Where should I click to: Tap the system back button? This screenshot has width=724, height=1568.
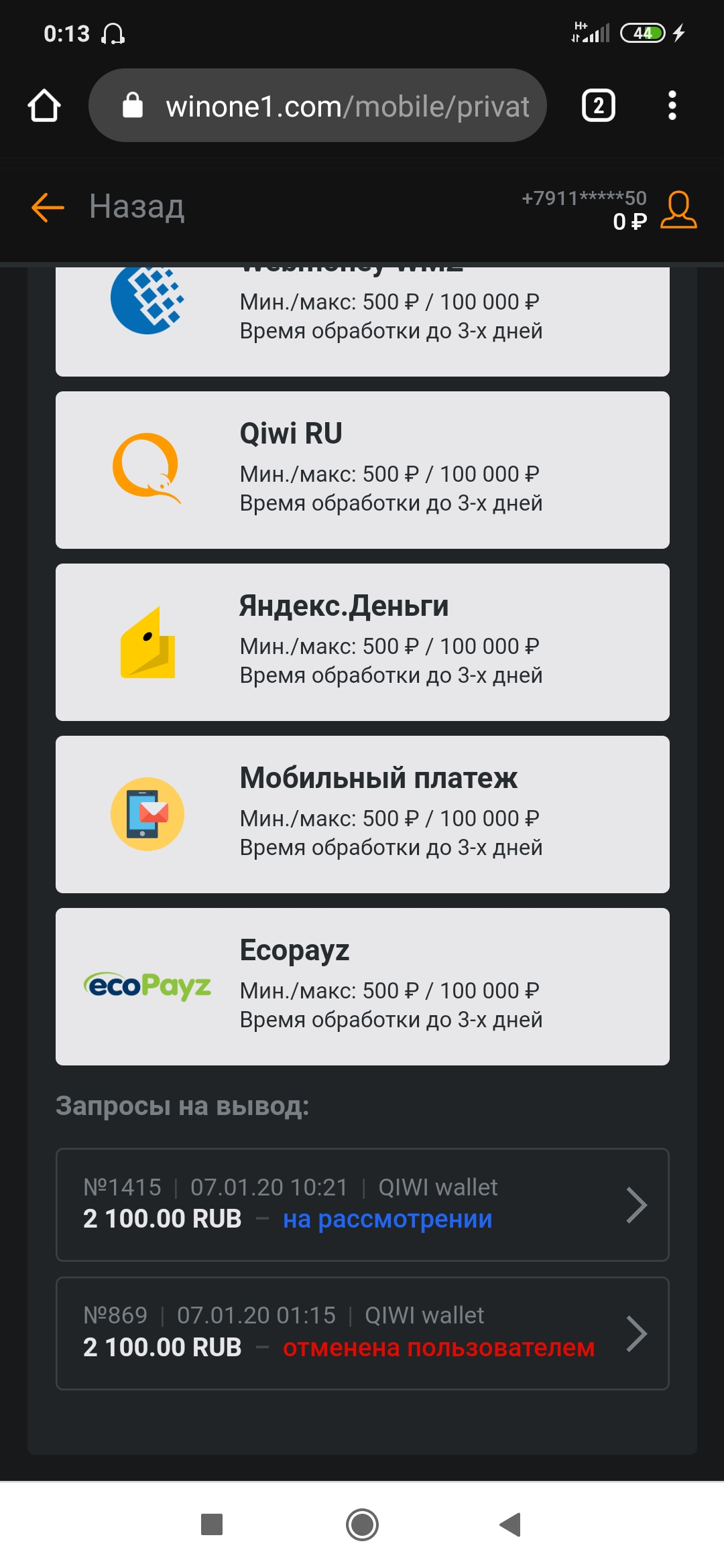511,1524
